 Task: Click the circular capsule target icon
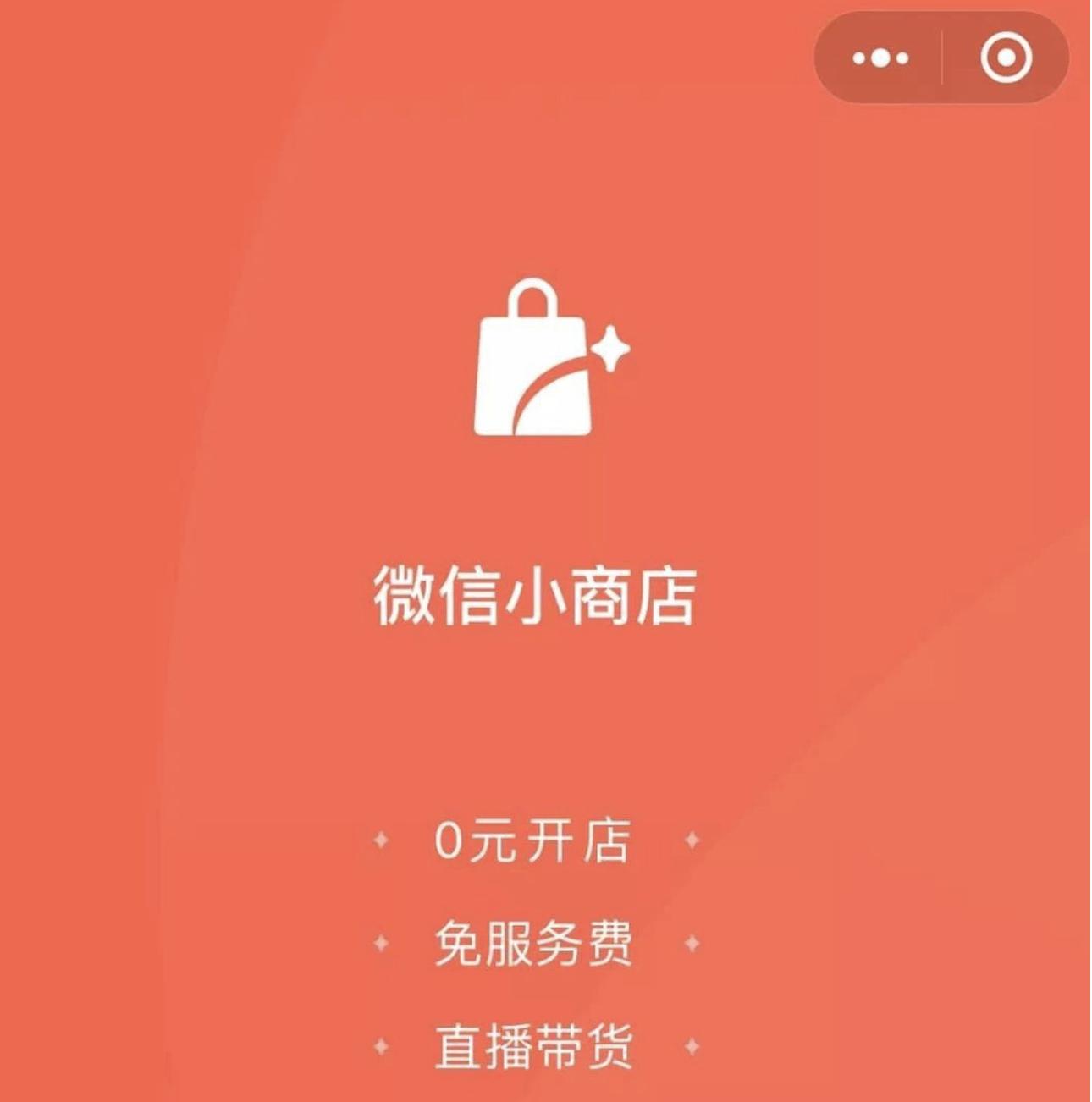click(1003, 57)
